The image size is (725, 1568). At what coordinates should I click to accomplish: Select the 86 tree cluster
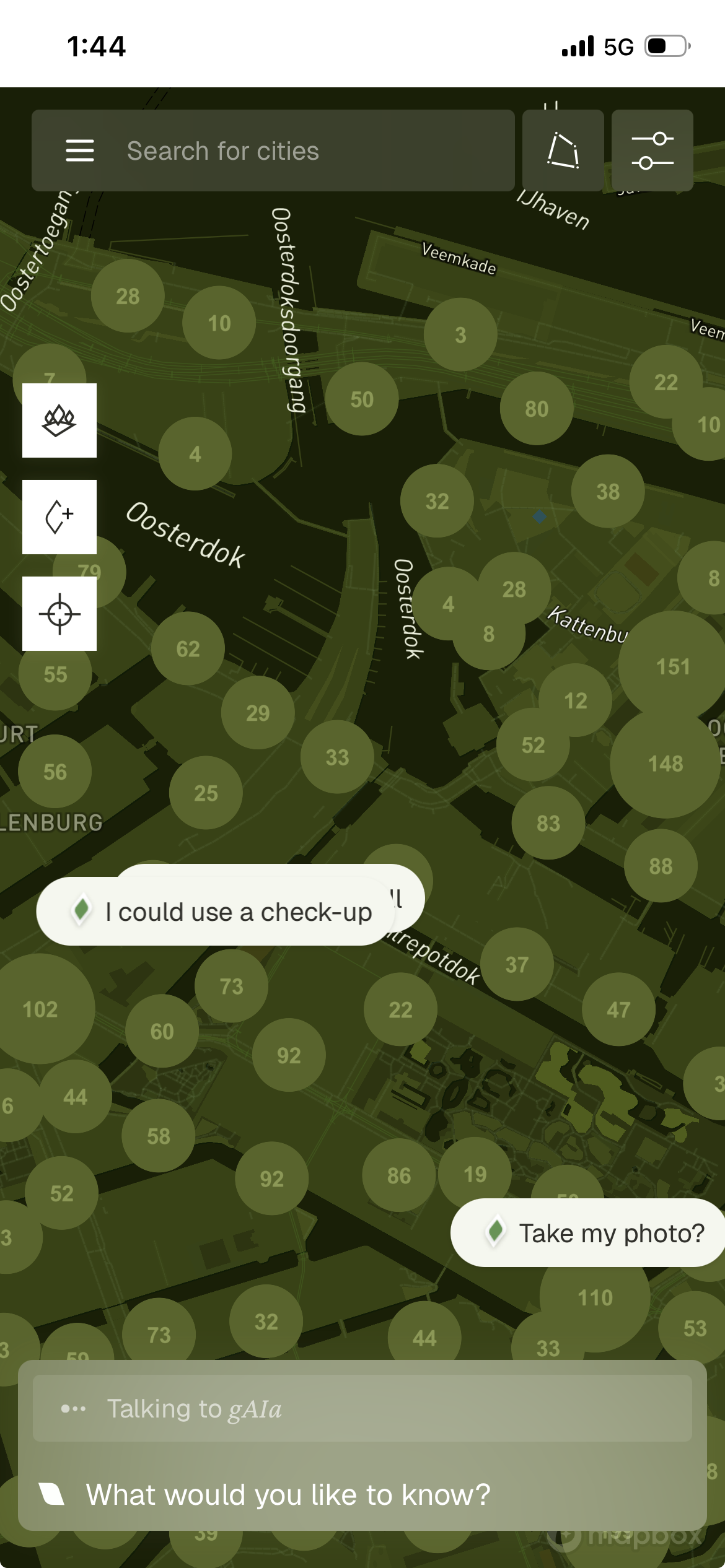(x=399, y=1175)
